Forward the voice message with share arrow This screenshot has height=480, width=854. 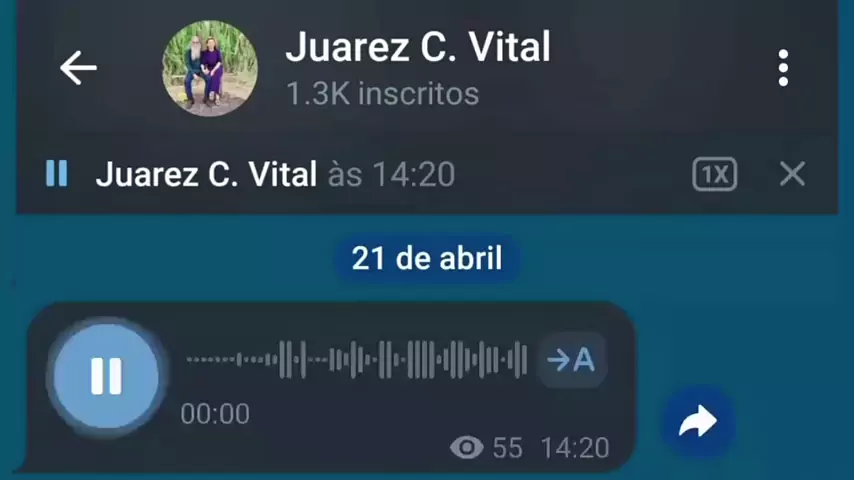click(698, 422)
